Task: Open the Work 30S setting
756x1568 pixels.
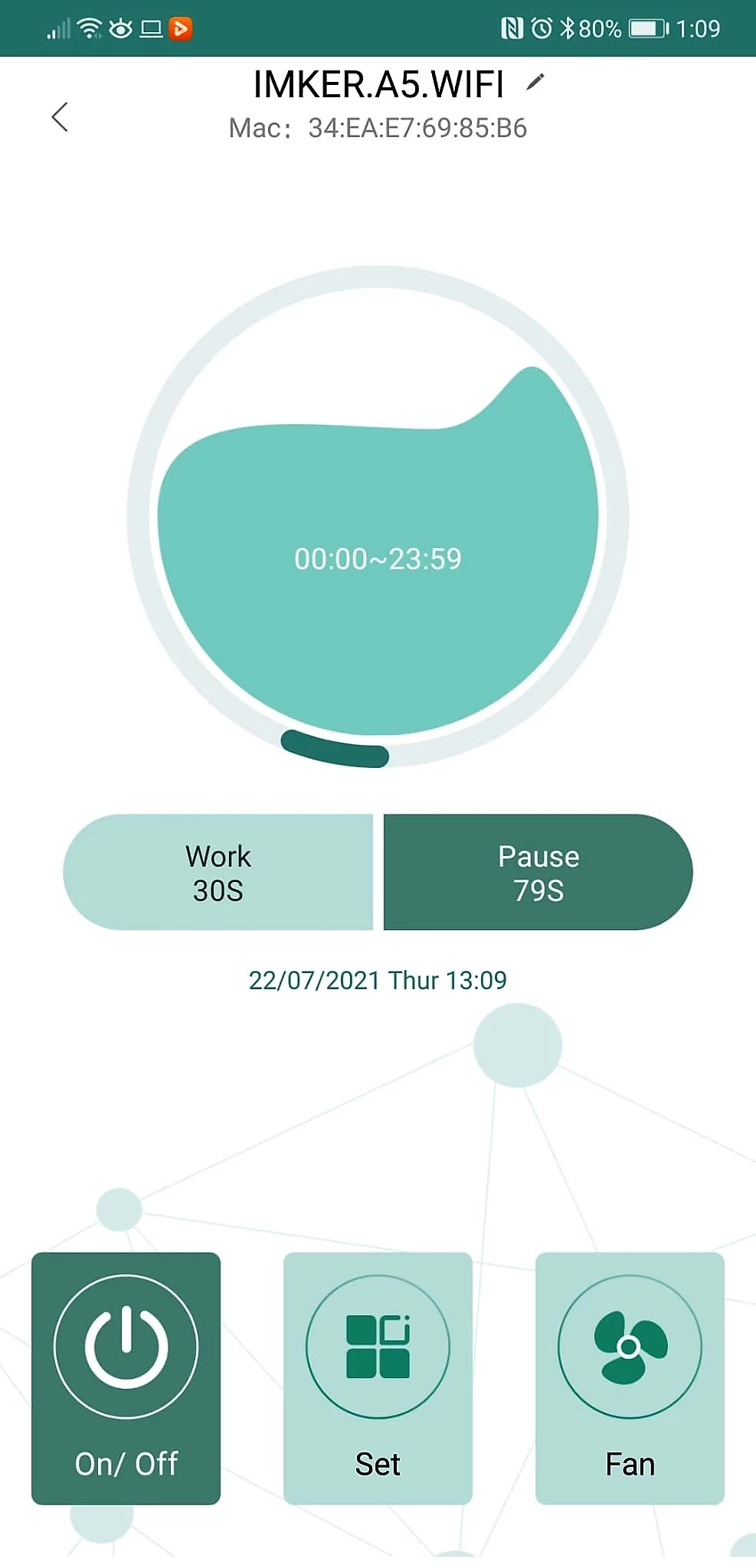Action: [x=218, y=873]
